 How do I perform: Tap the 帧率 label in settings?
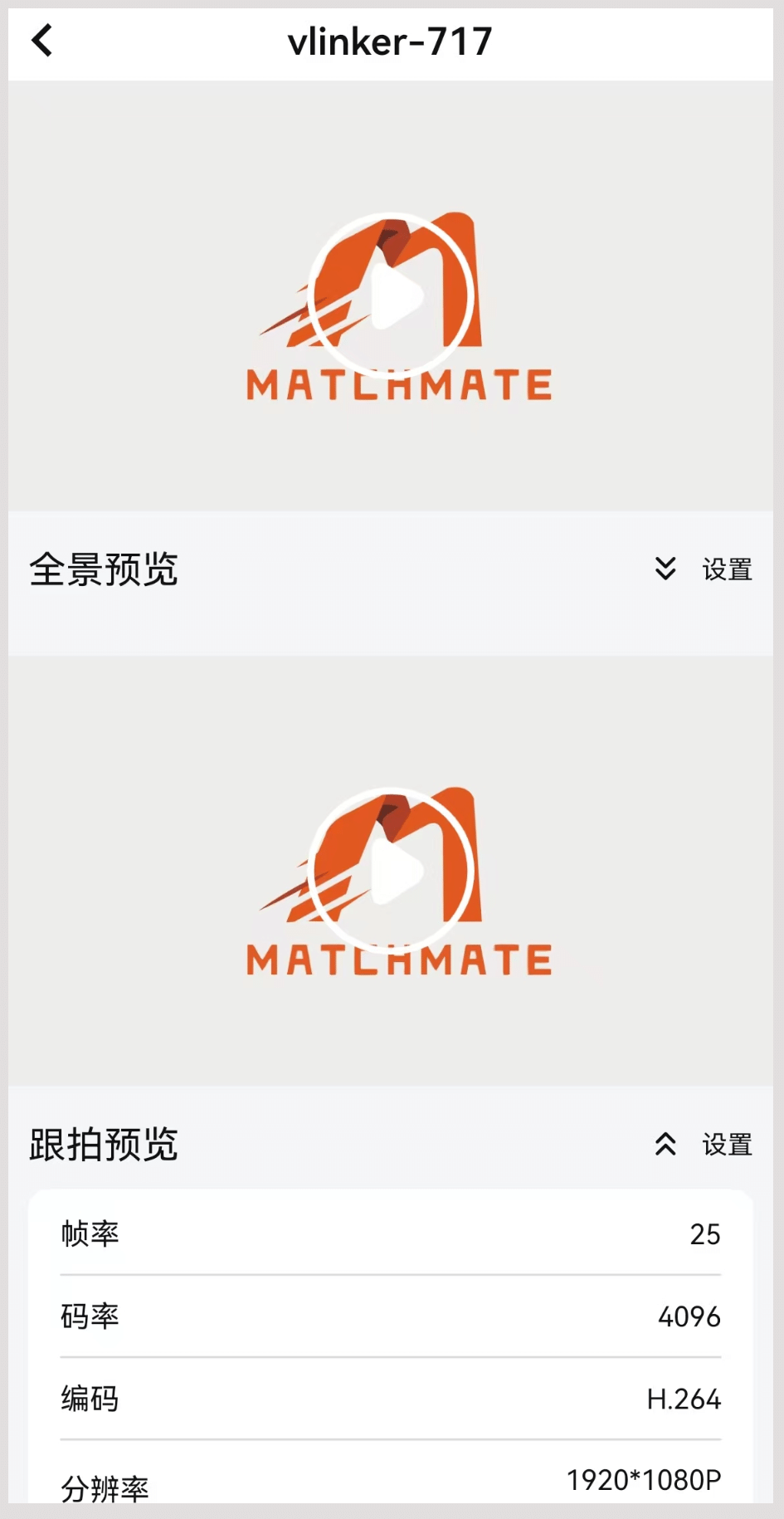tap(90, 1234)
